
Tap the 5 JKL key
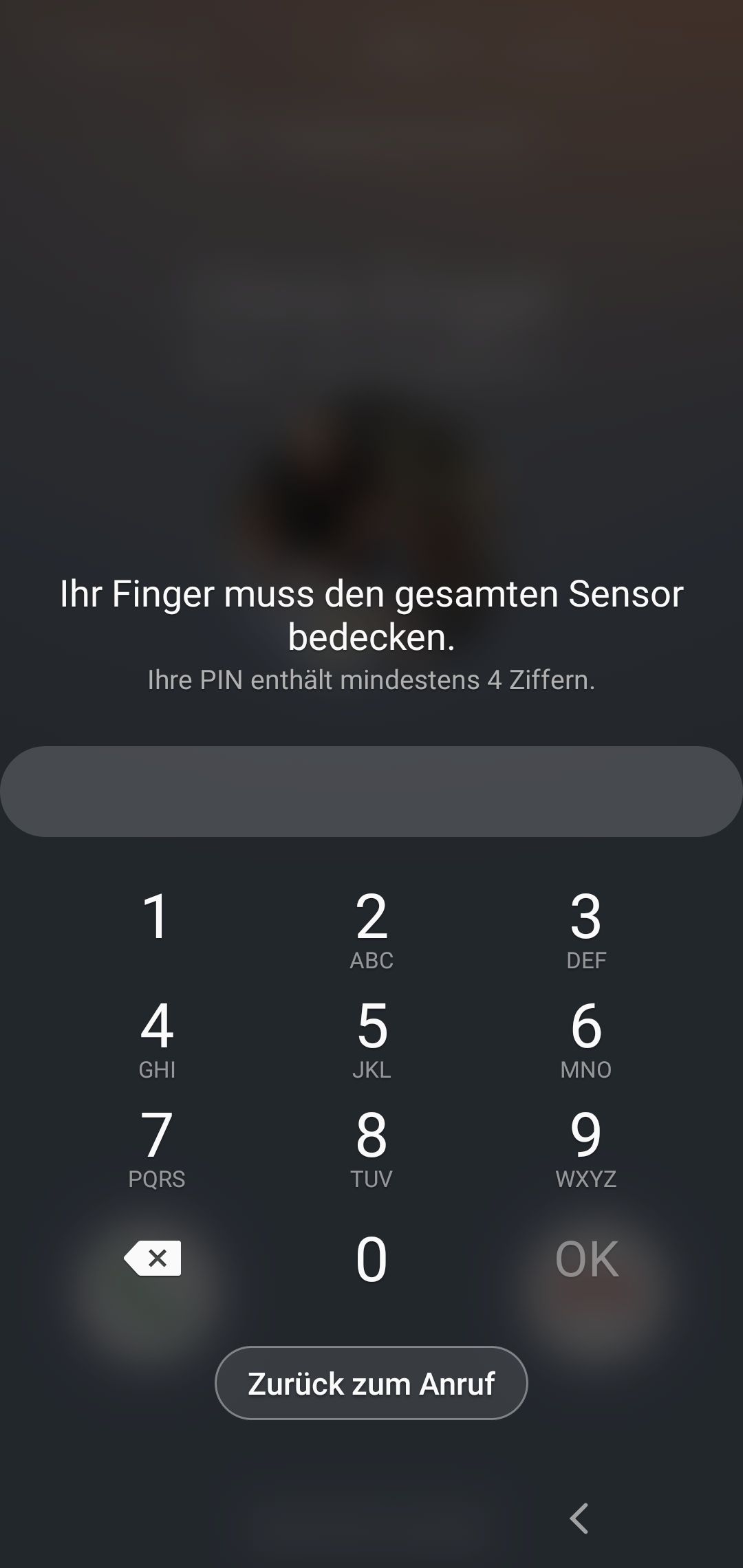pos(371,1036)
